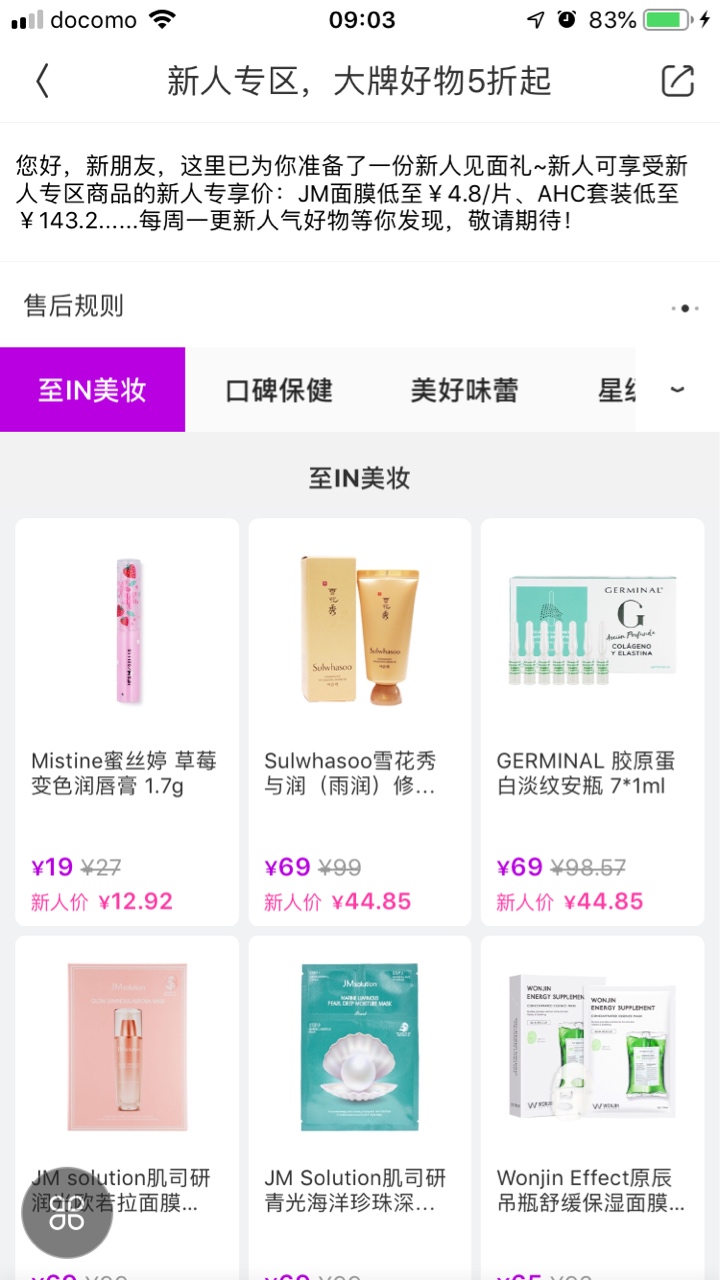View Wonjin Effect原辰吊瓶舒缓保湿面膜
This screenshot has width=720, height=1280.
coord(592,1100)
